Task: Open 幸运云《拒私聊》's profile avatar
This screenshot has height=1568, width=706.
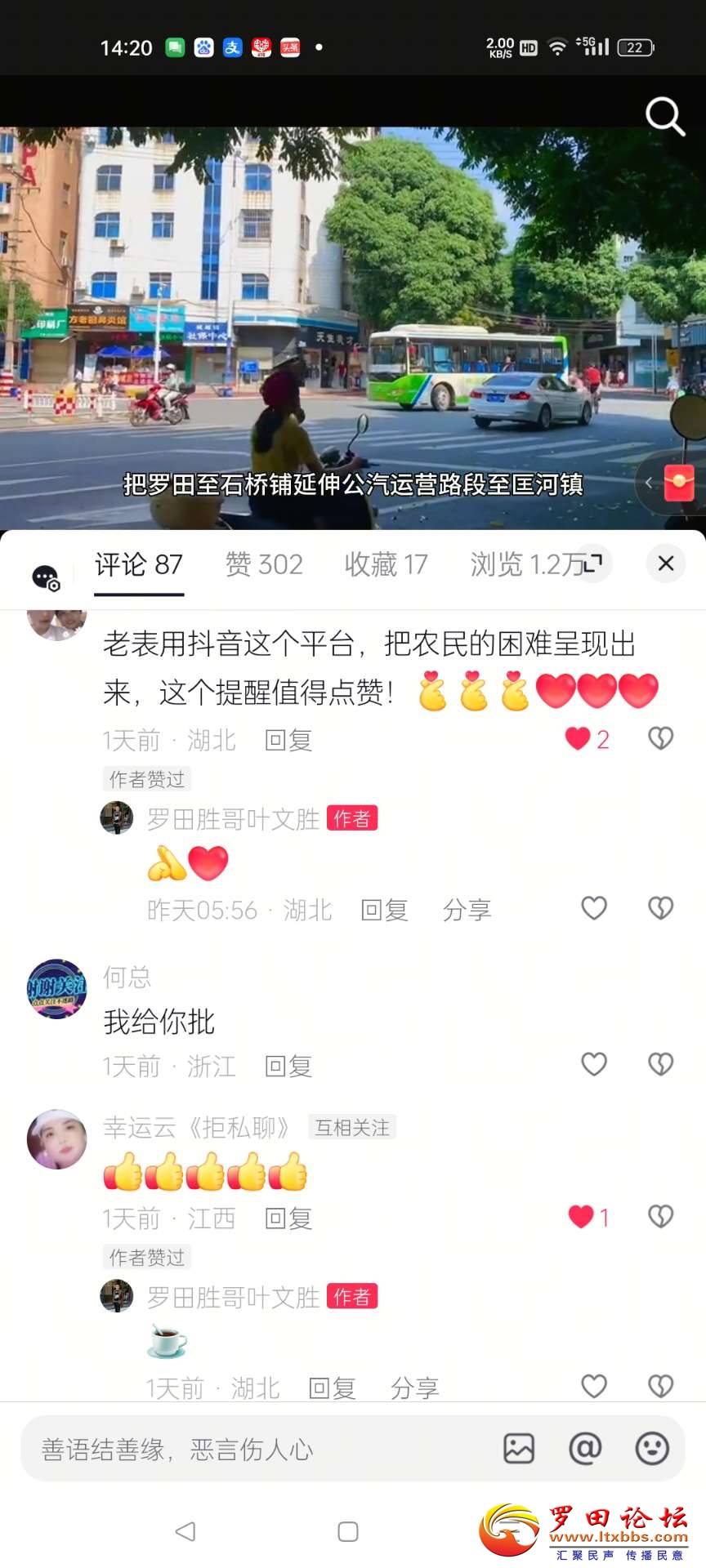Action: click(x=57, y=1139)
